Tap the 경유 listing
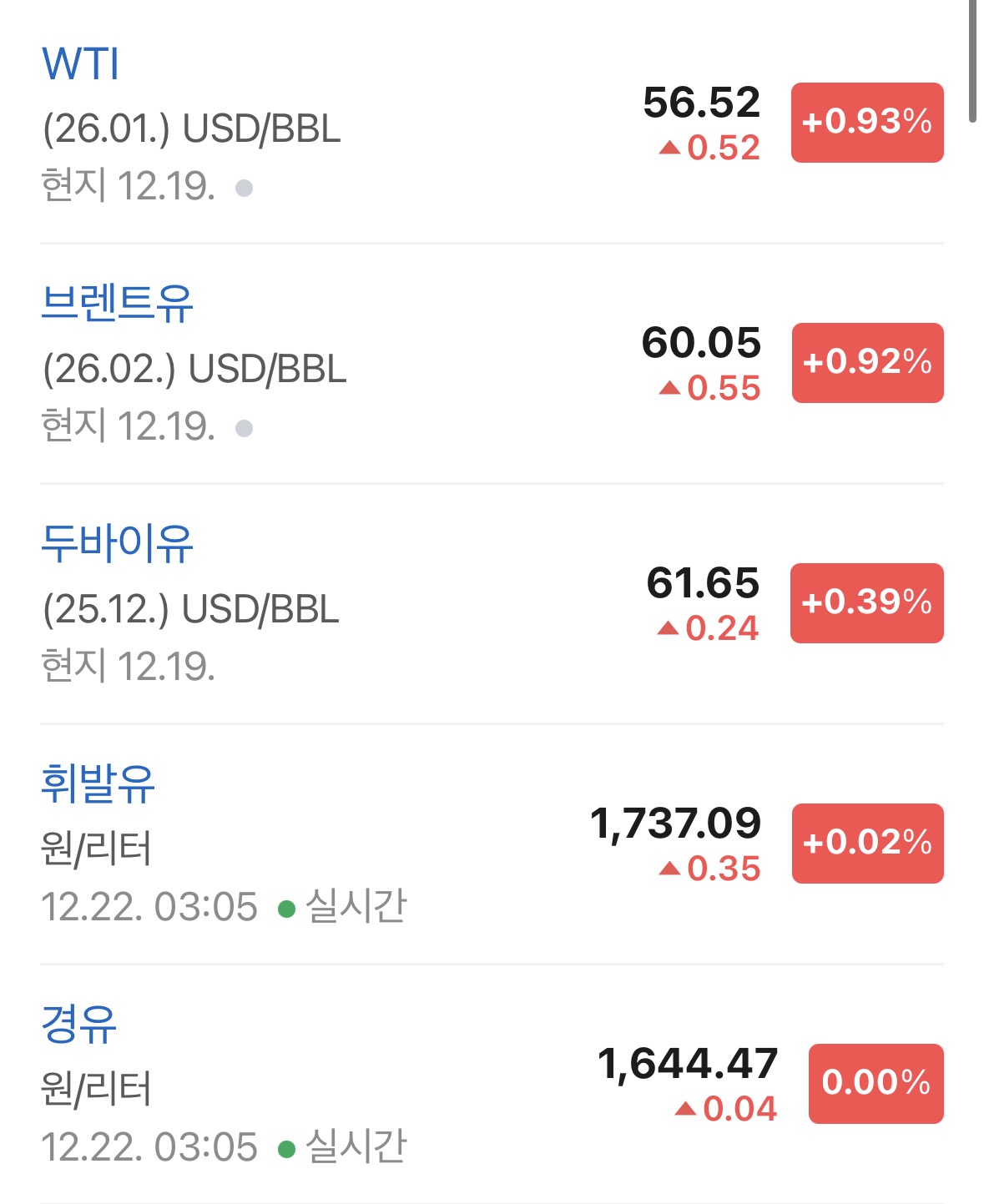 [x=79, y=1025]
